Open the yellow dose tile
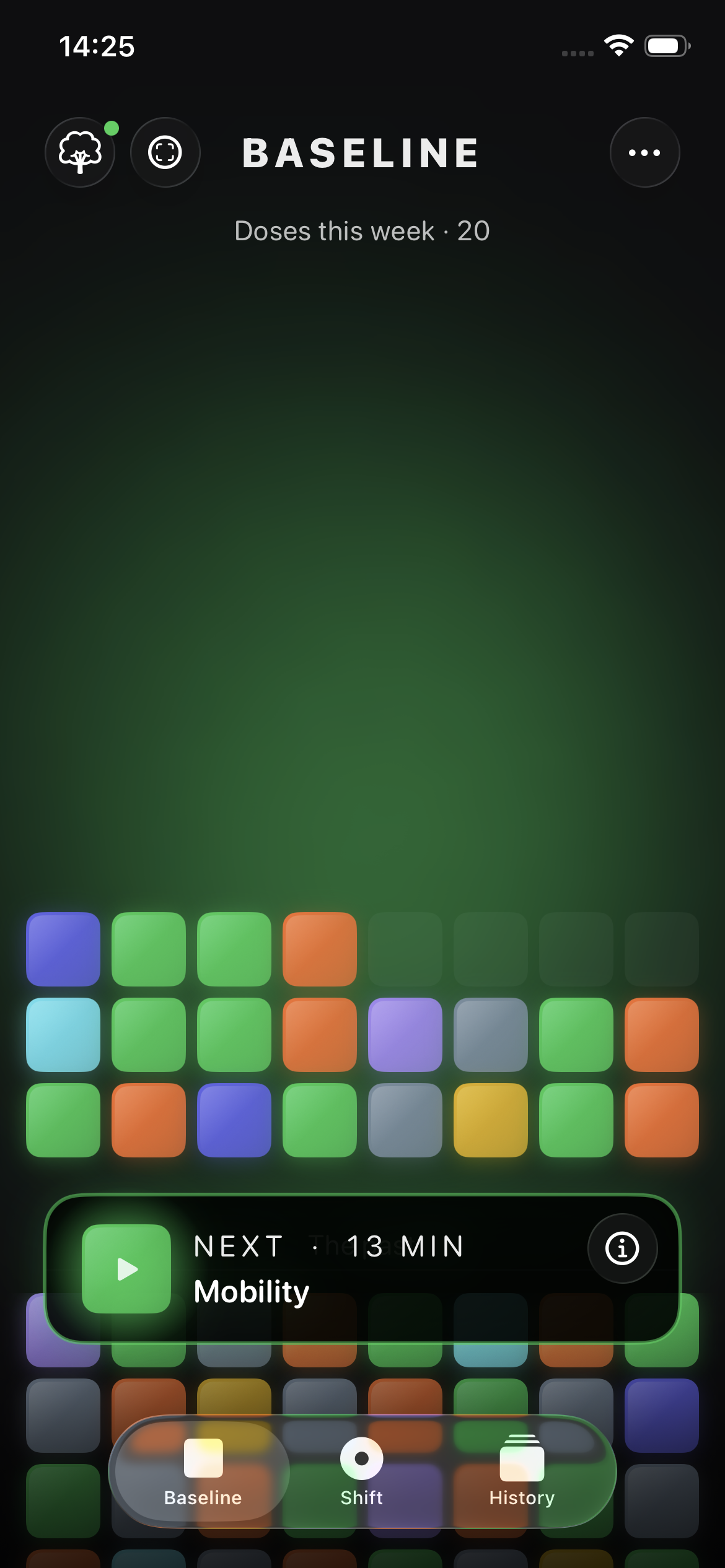Viewport: 725px width, 1568px height. tap(491, 1120)
